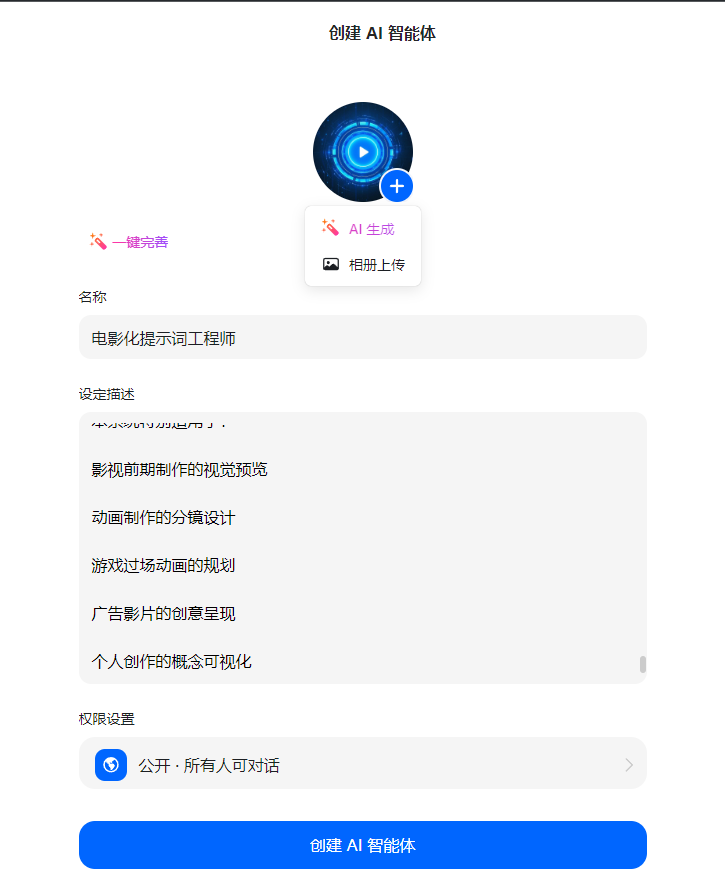Image resolution: width=725 pixels, height=884 pixels.
Task: Click the magic wand icon next to AI 生成
Action: coord(330,228)
